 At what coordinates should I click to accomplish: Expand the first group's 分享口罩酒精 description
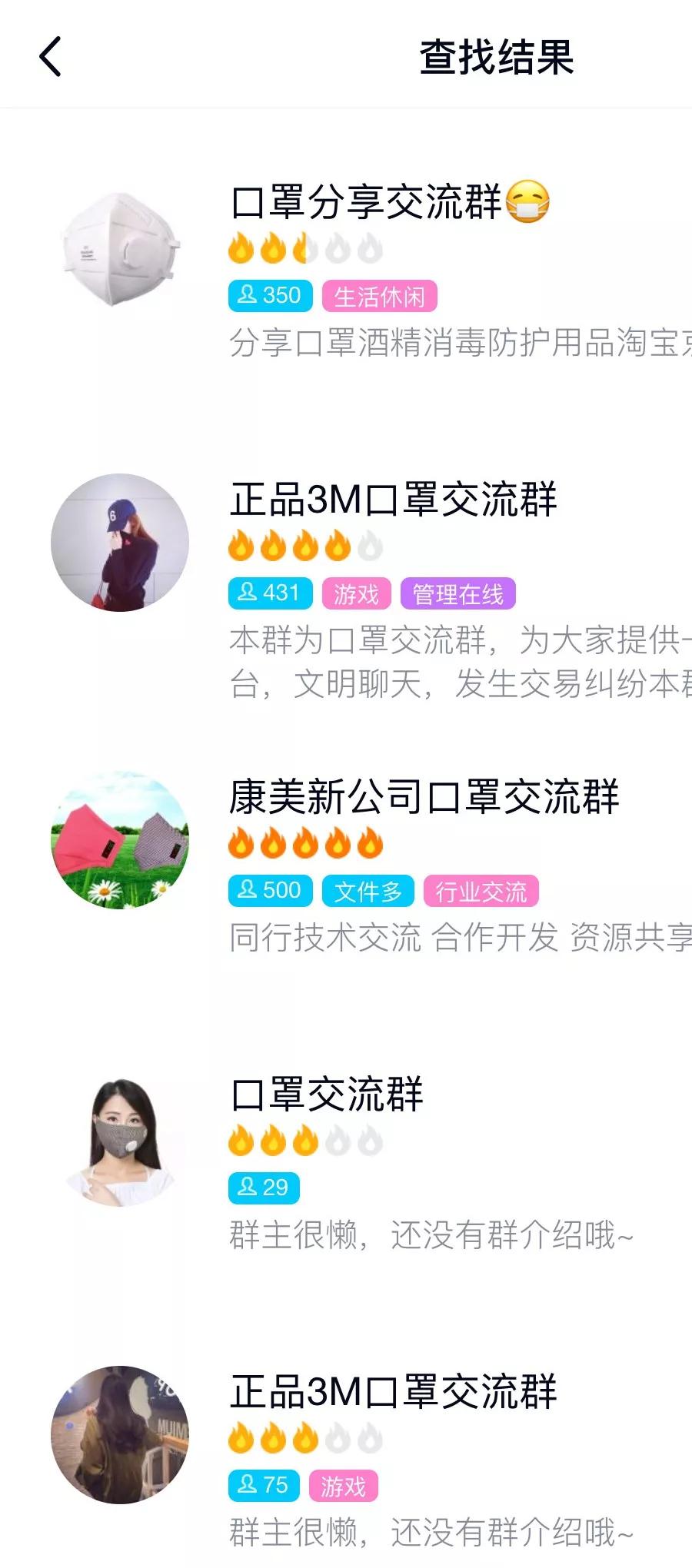(454, 347)
